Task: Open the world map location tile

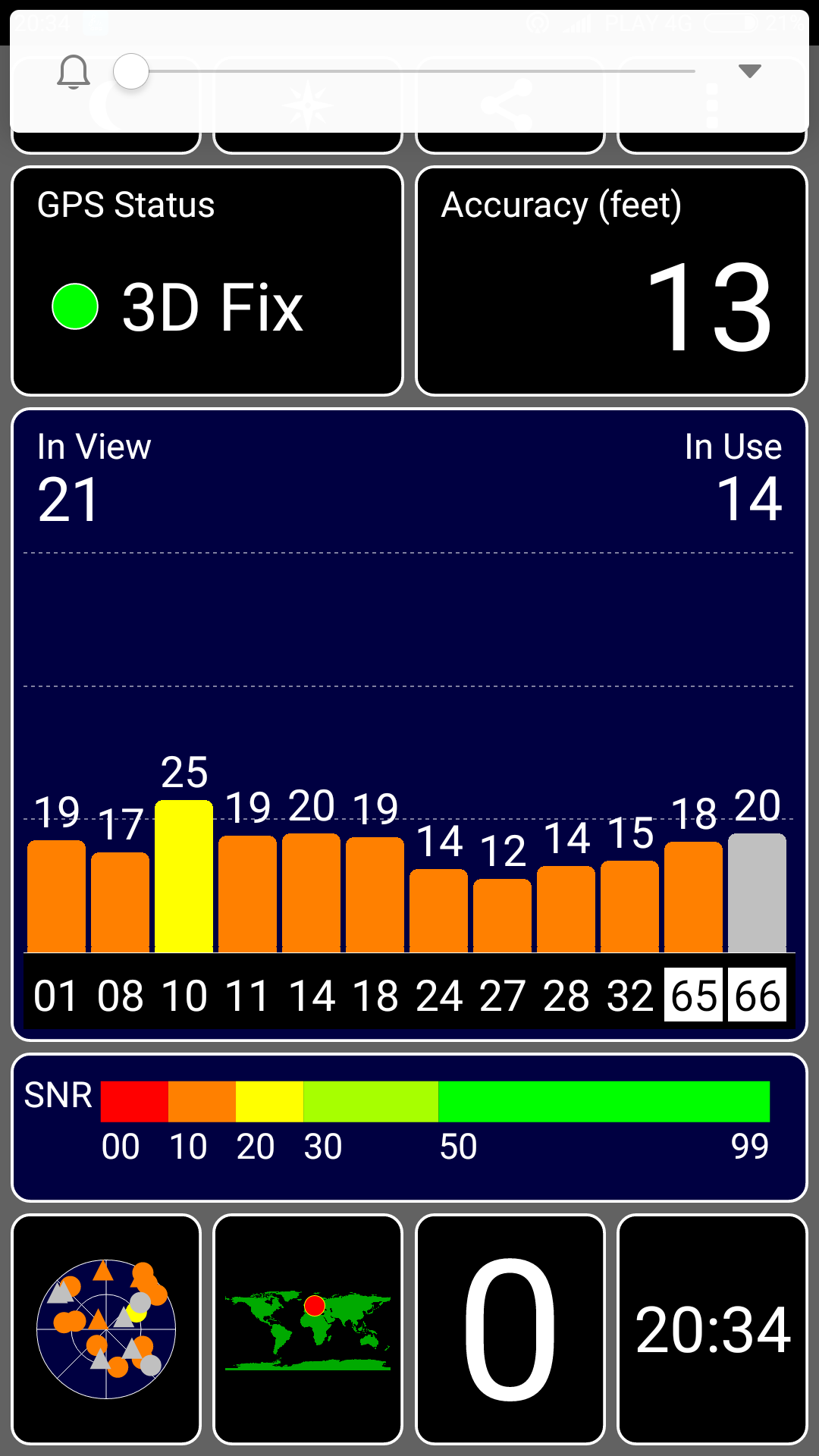Action: pos(308,1329)
